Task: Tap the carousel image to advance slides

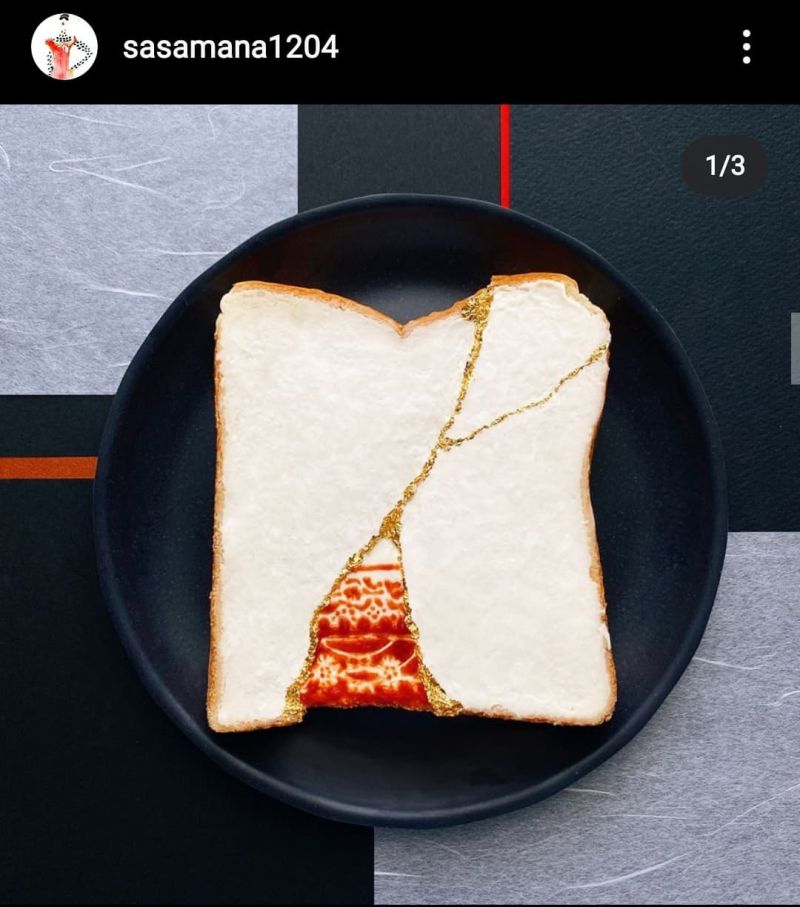Action: click(400, 500)
